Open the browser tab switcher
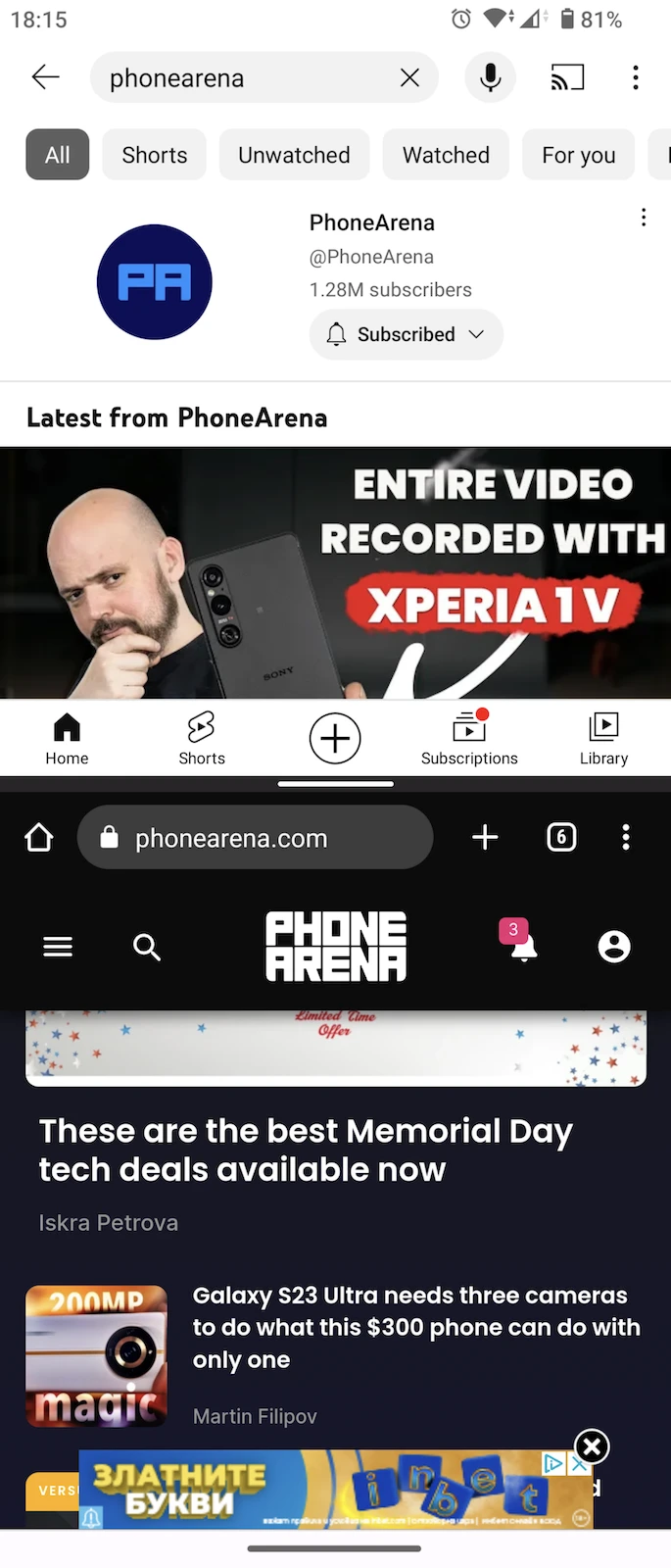 click(x=561, y=837)
